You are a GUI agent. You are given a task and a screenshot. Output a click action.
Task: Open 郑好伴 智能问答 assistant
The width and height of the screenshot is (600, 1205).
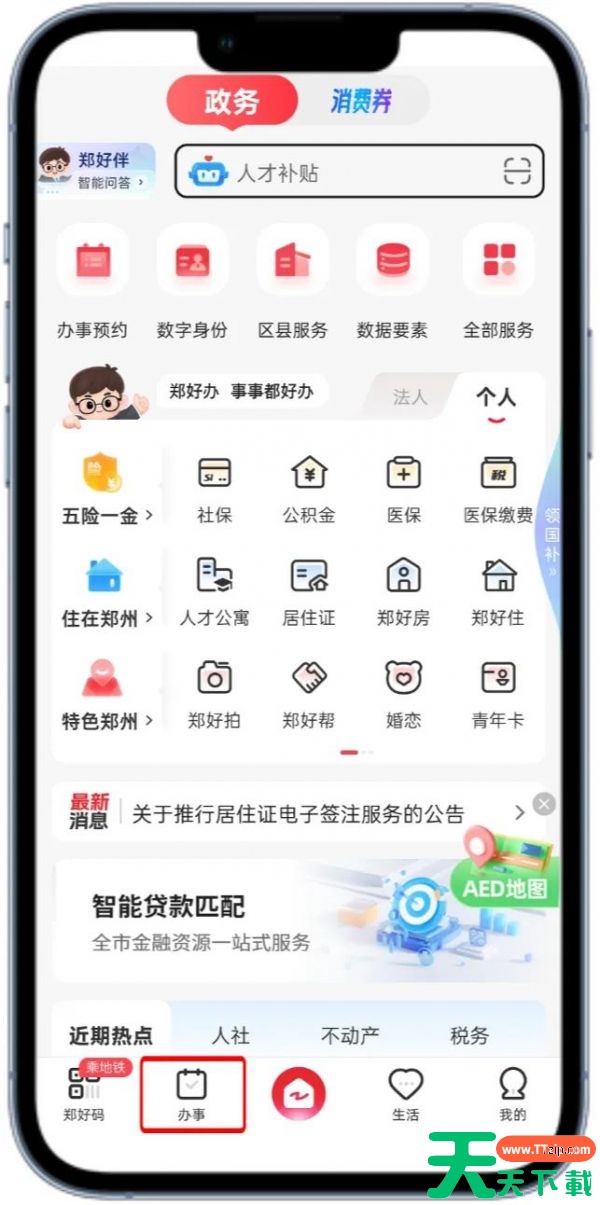[97, 170]
